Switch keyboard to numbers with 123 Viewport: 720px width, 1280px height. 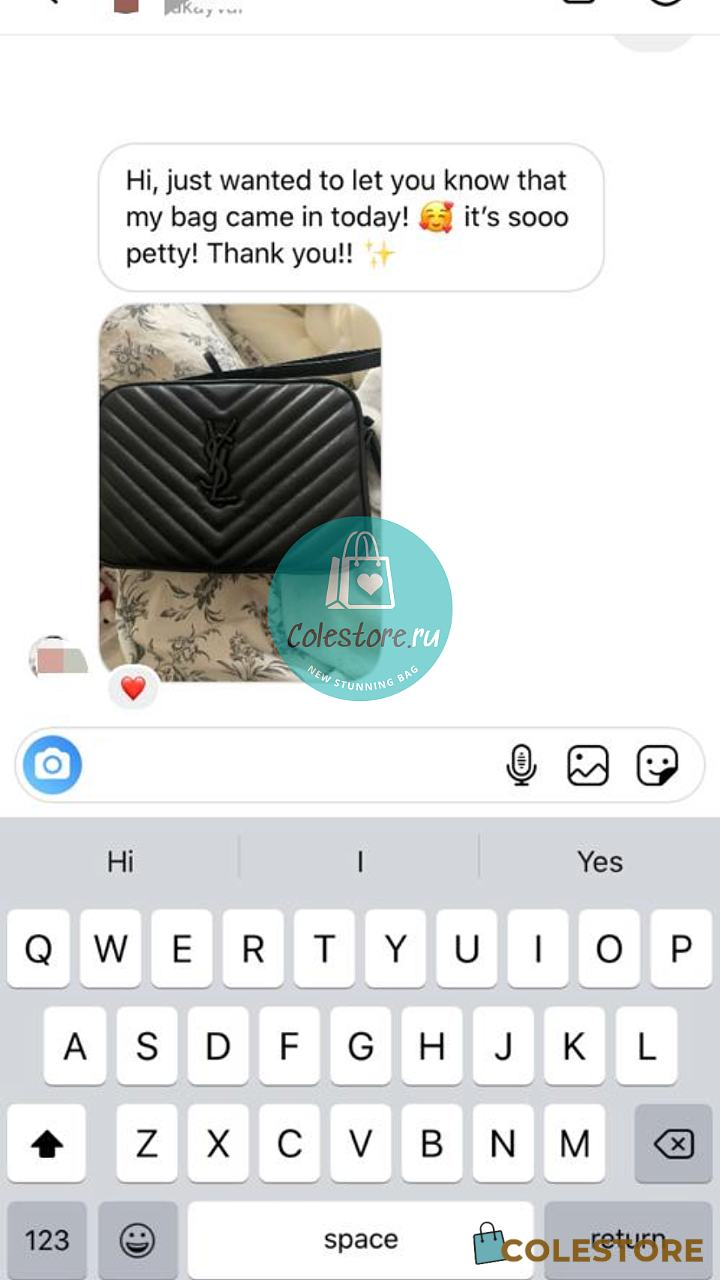click(x=47, y=1240)
